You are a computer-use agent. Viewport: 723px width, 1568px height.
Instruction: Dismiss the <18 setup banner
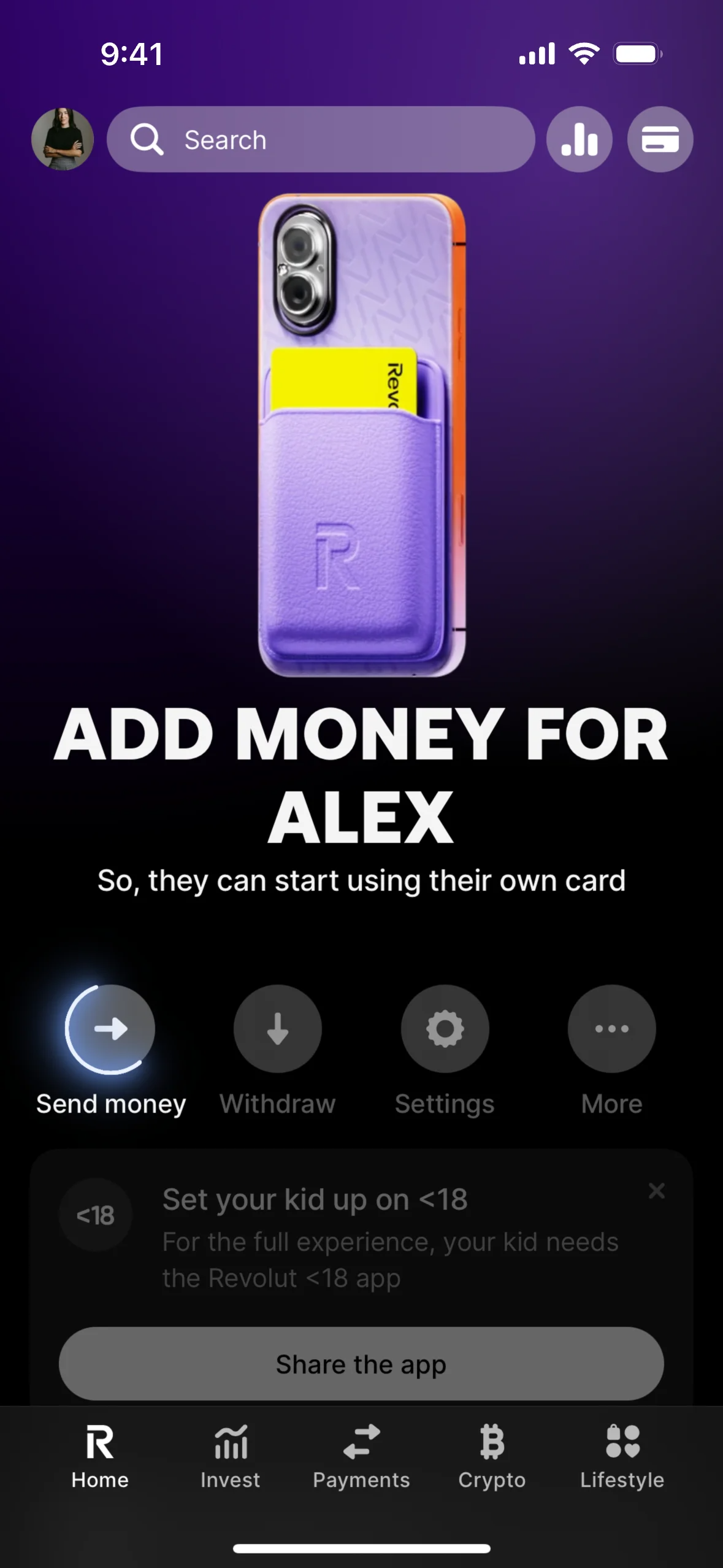pos(656,1191)
